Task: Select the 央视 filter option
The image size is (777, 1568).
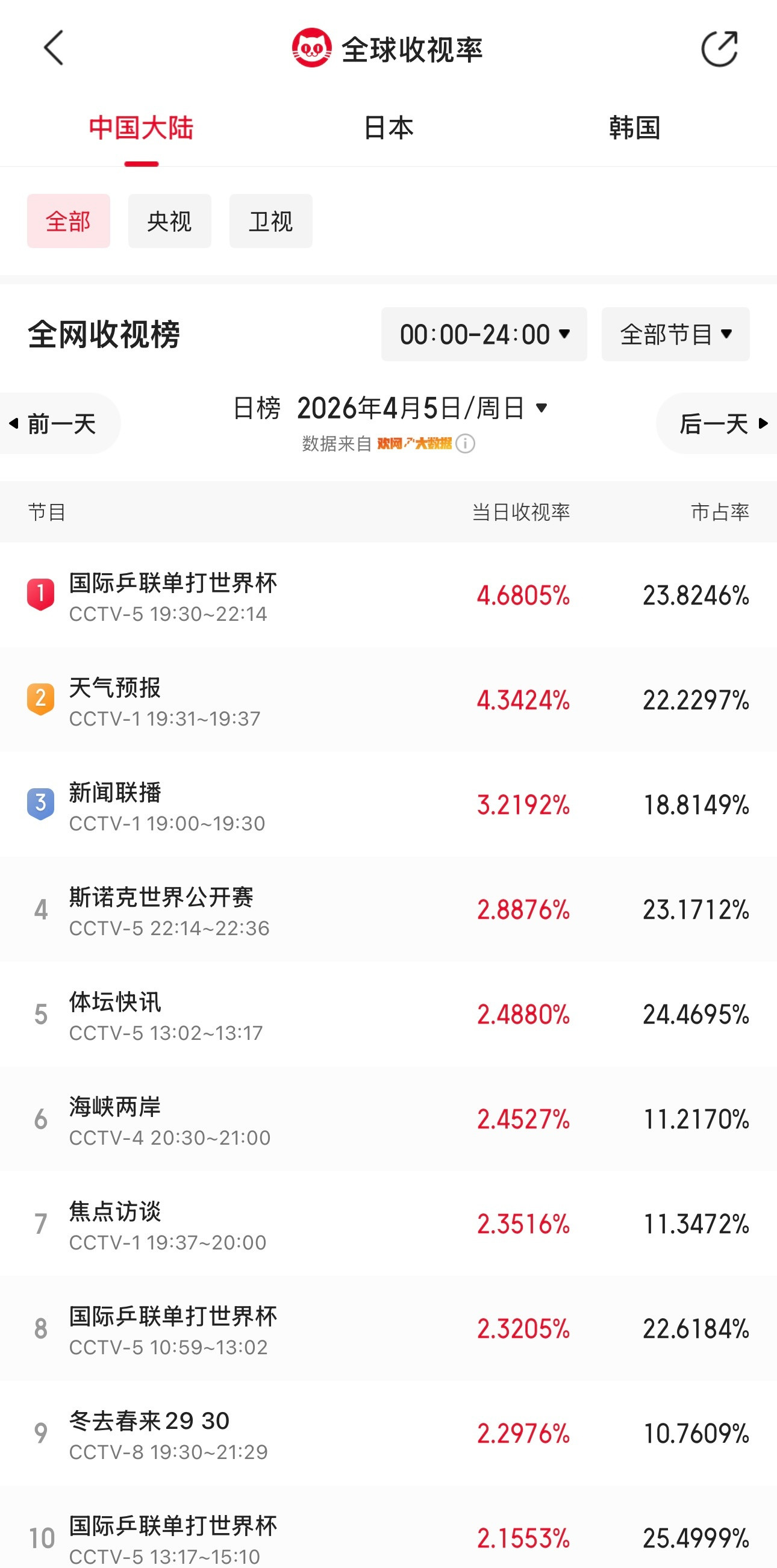Action: click(169, 221)
